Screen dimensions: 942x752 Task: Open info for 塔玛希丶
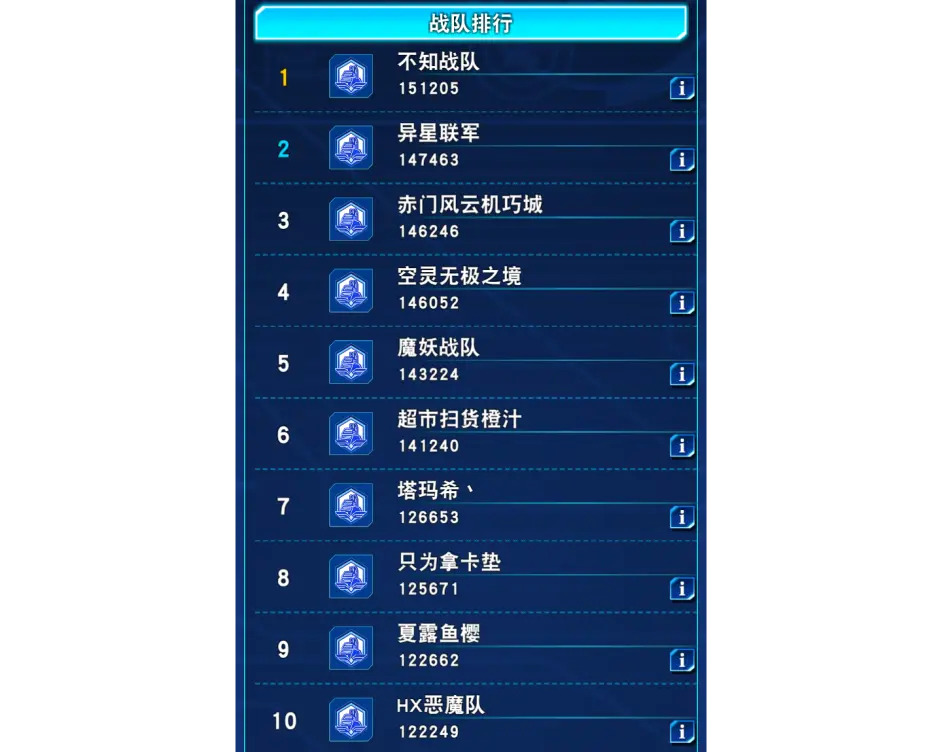(682, 518)
